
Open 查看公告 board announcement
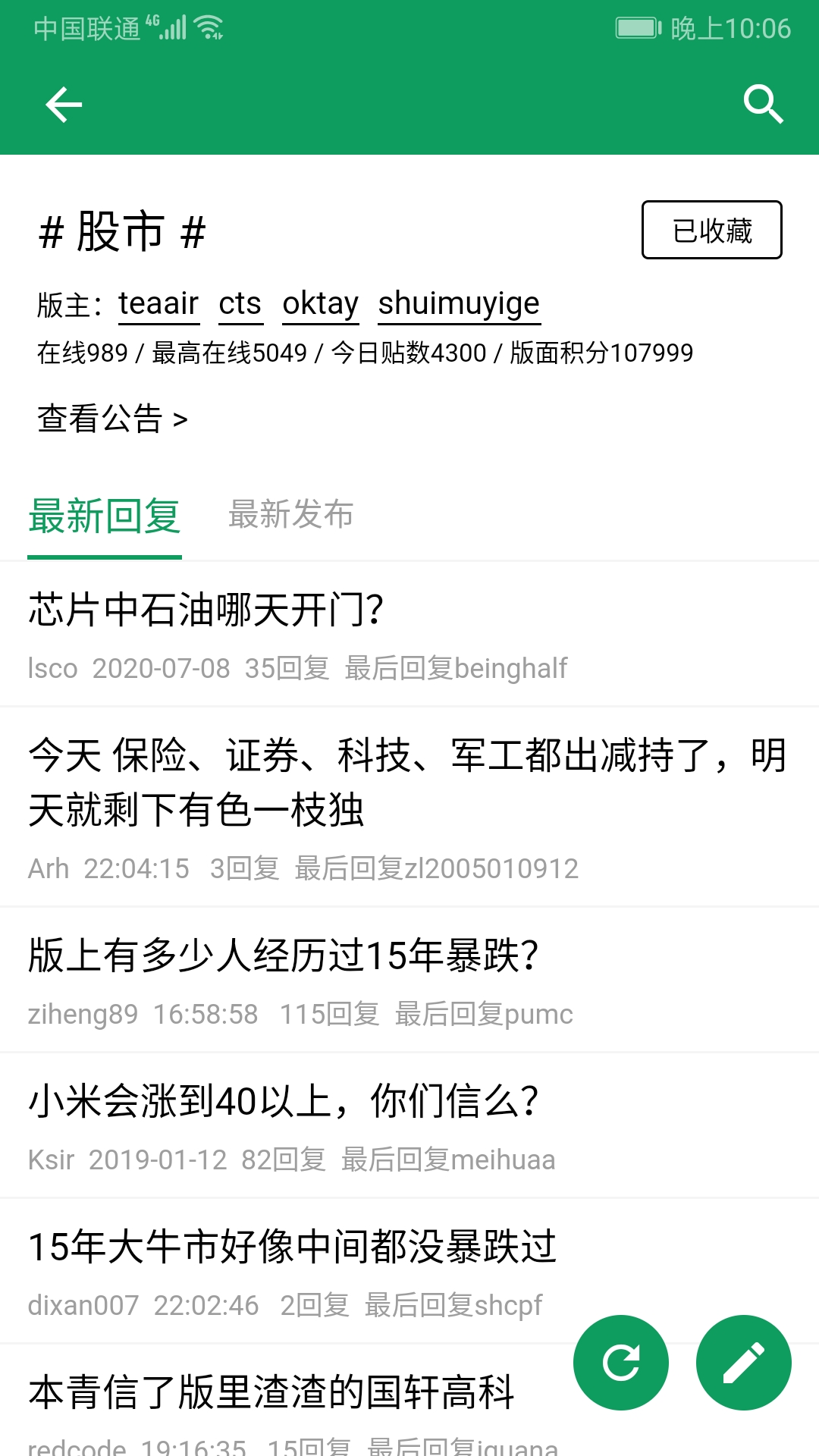(x=112, y=419)
